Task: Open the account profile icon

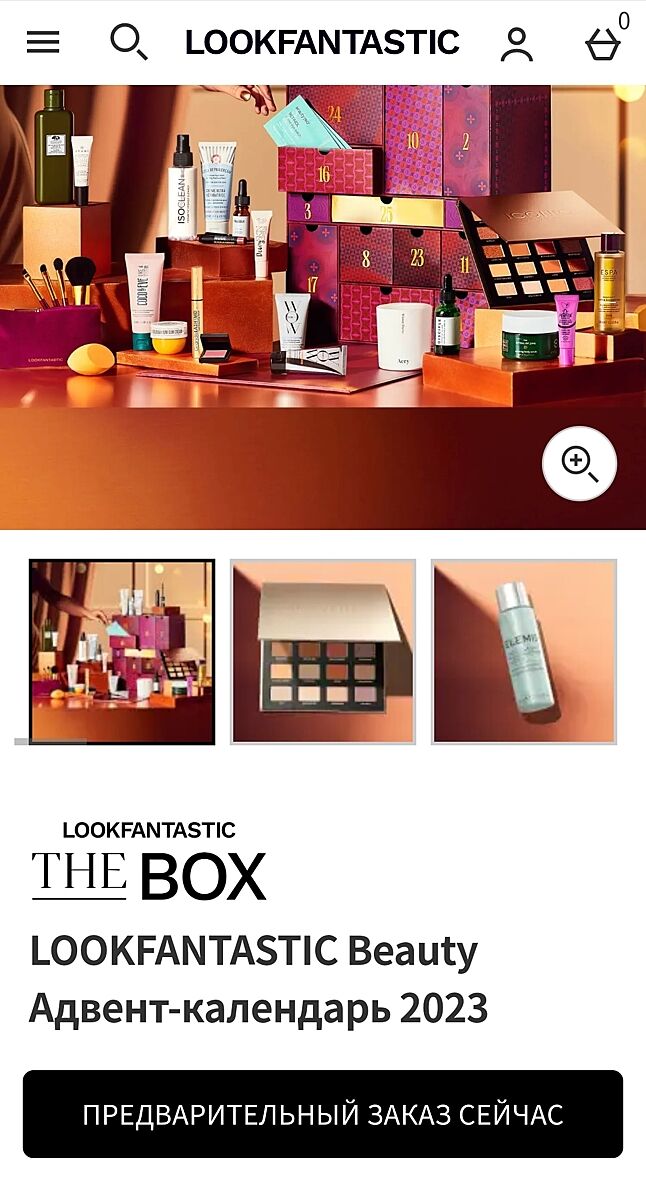Action: [x=517, y=44]
